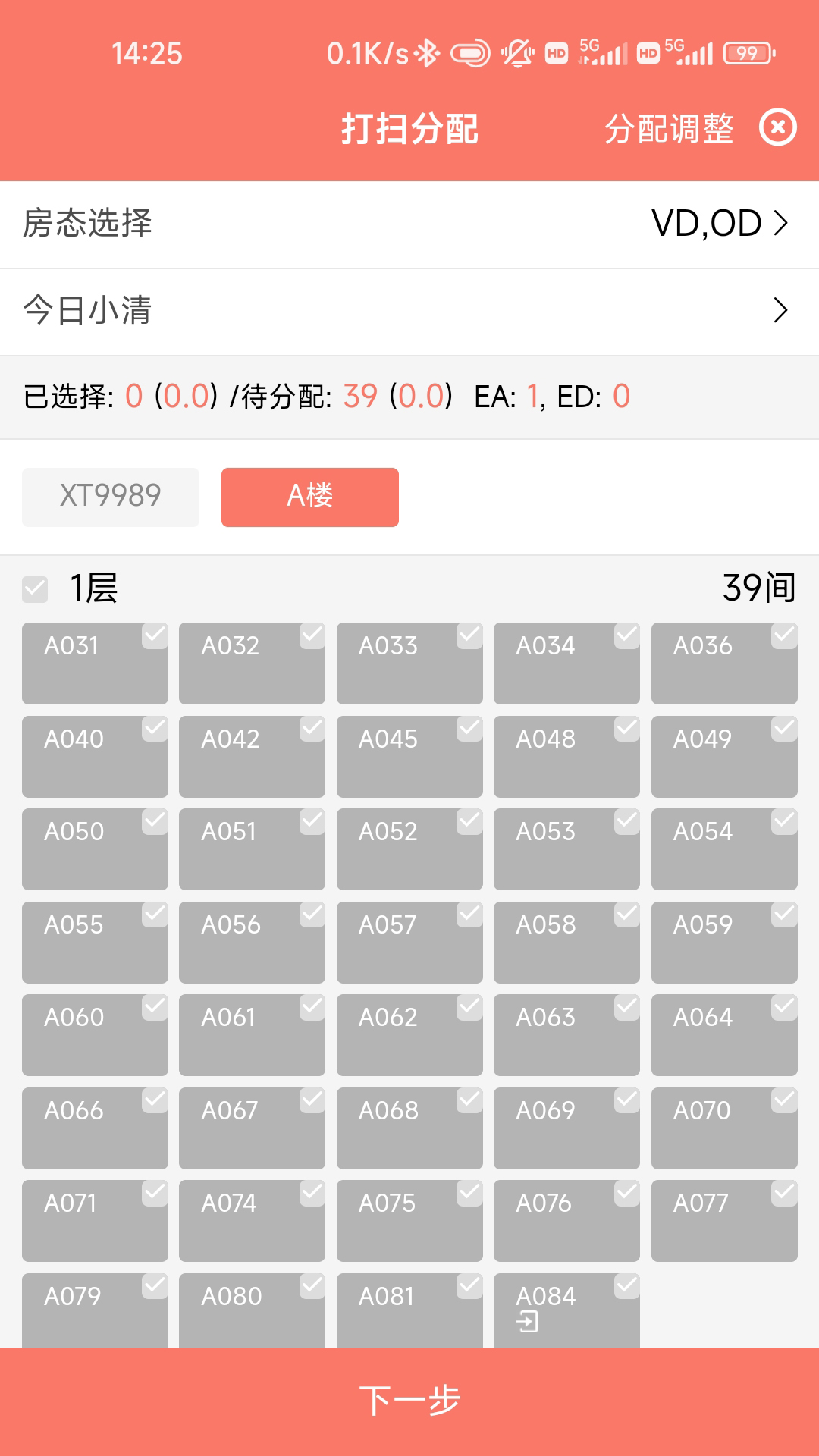Select the A楼 building tab
This screenshot has height=1456, width=819.
(x=309, y=497)
